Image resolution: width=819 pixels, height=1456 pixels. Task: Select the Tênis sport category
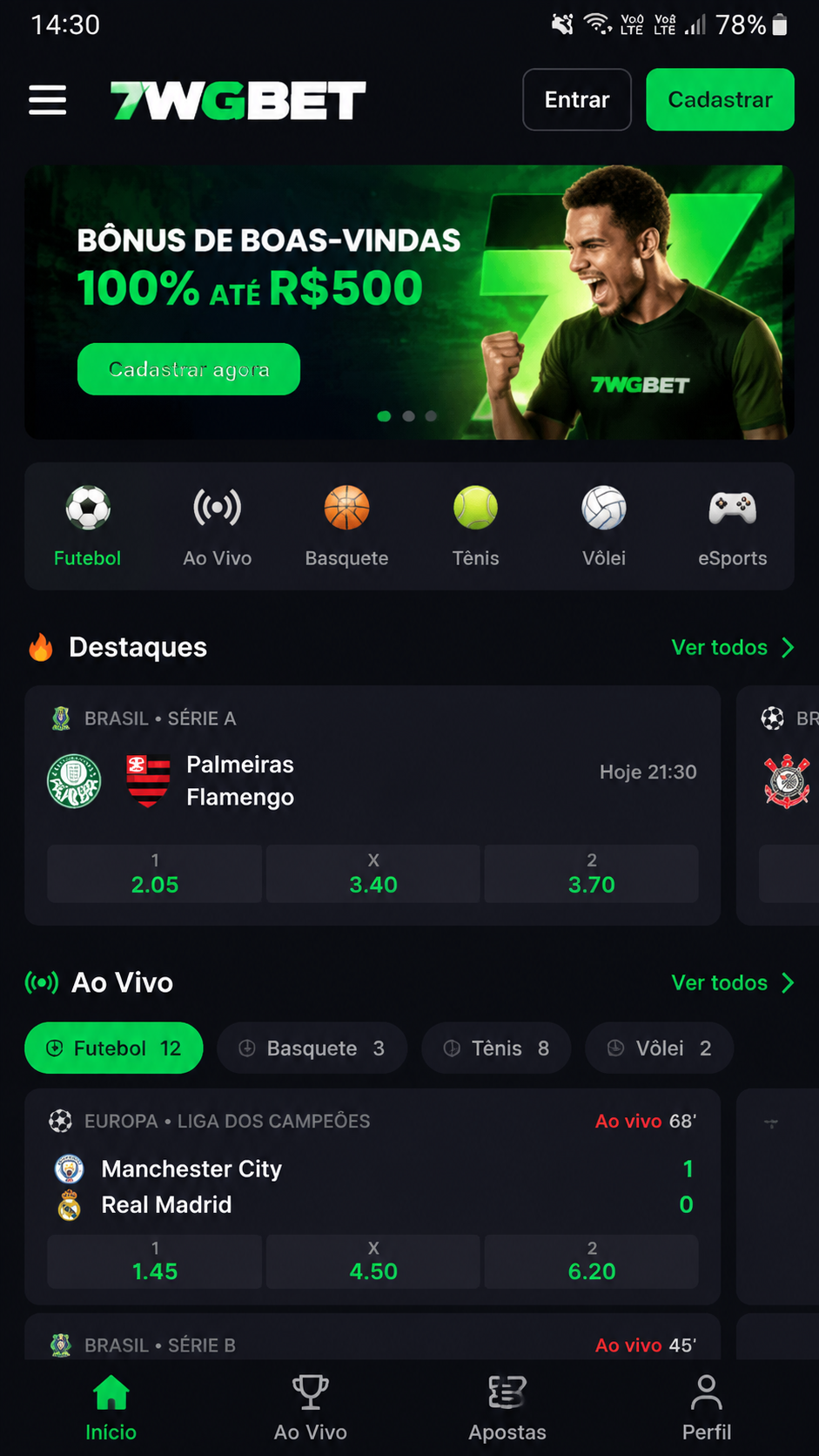click(x=475, y=527)
